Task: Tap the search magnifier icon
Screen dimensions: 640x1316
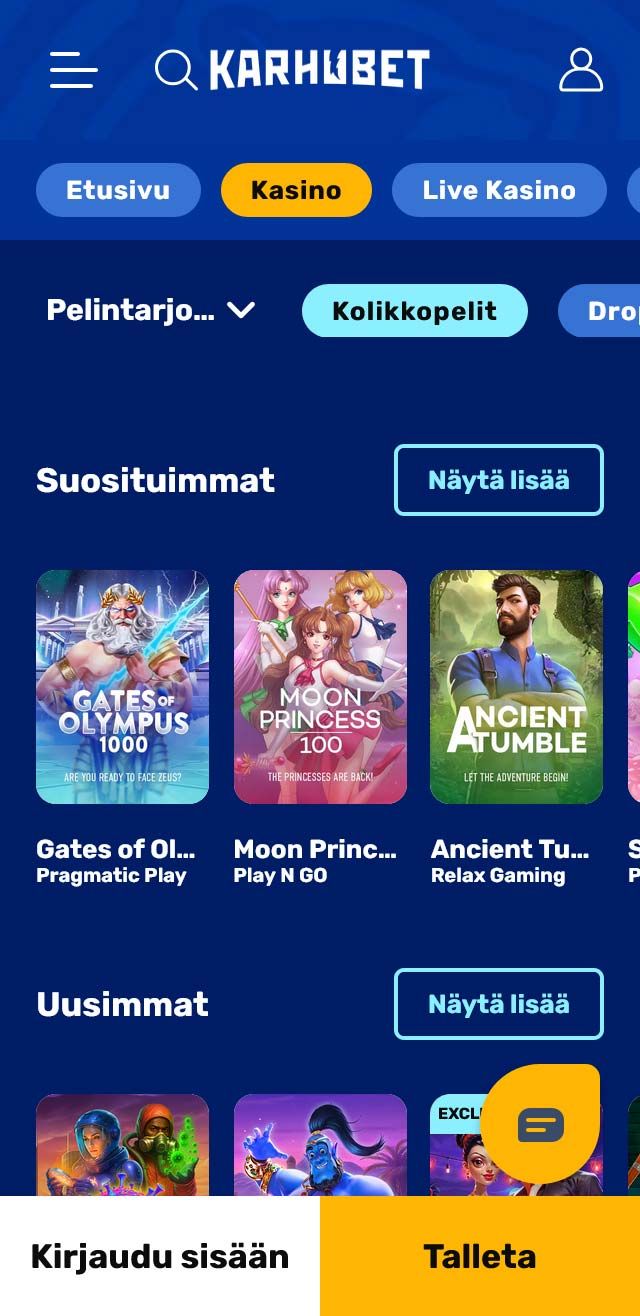Action: (176, 70)
